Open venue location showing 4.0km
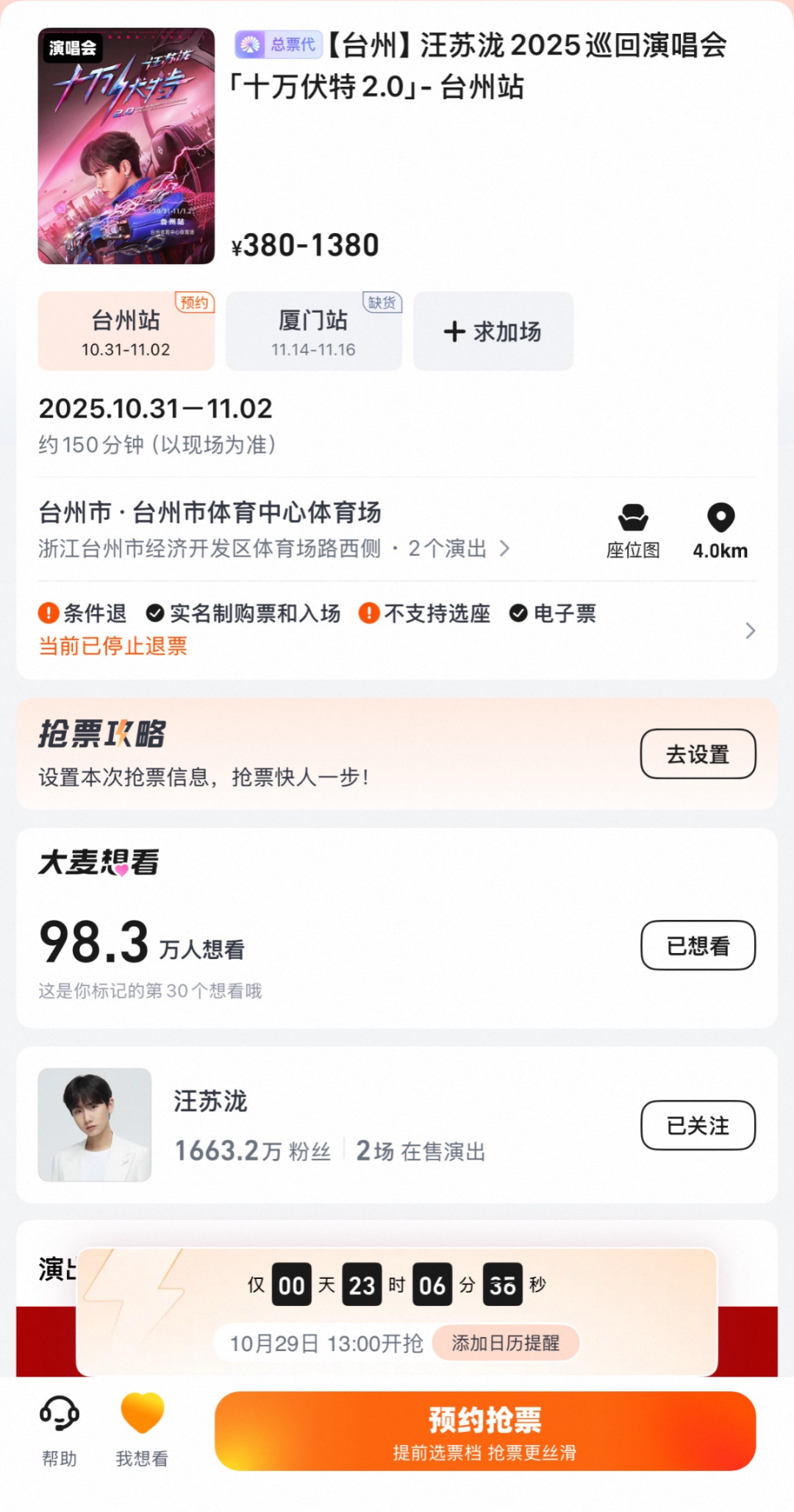The image size is (794, 1512). (720, 531)
